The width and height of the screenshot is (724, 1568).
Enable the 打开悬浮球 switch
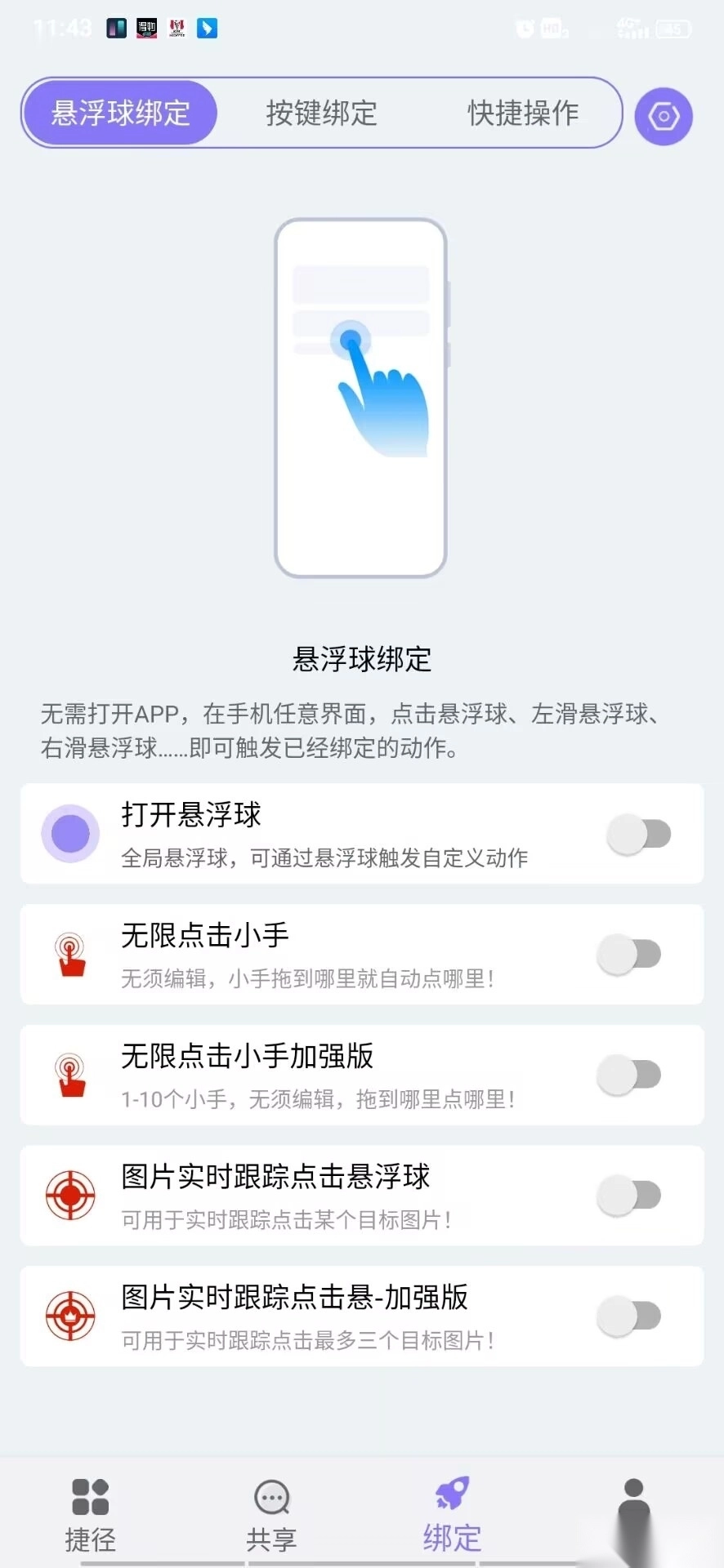[639, 834]
